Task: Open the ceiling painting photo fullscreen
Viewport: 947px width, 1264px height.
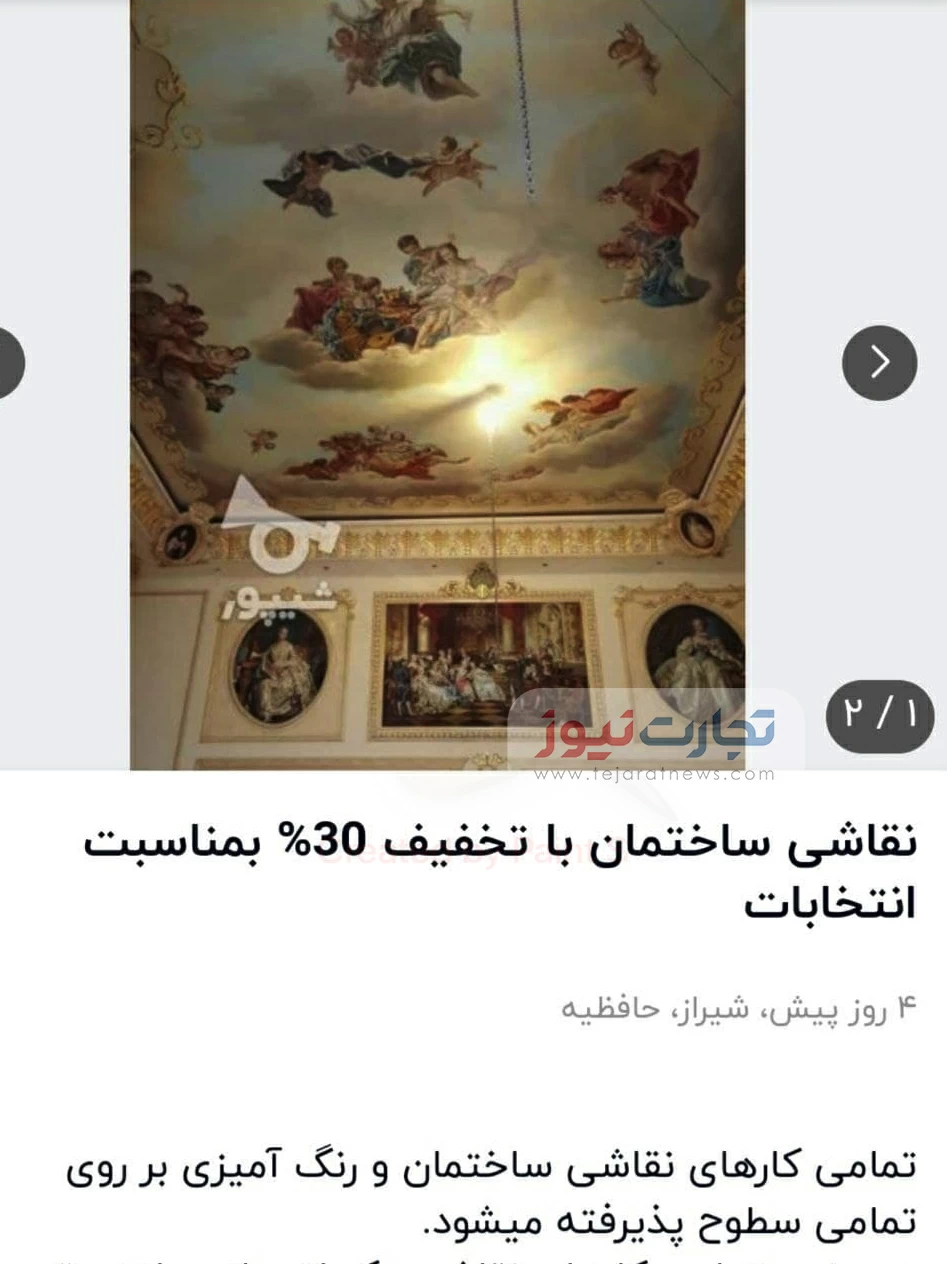Action: tap(437, 300)
